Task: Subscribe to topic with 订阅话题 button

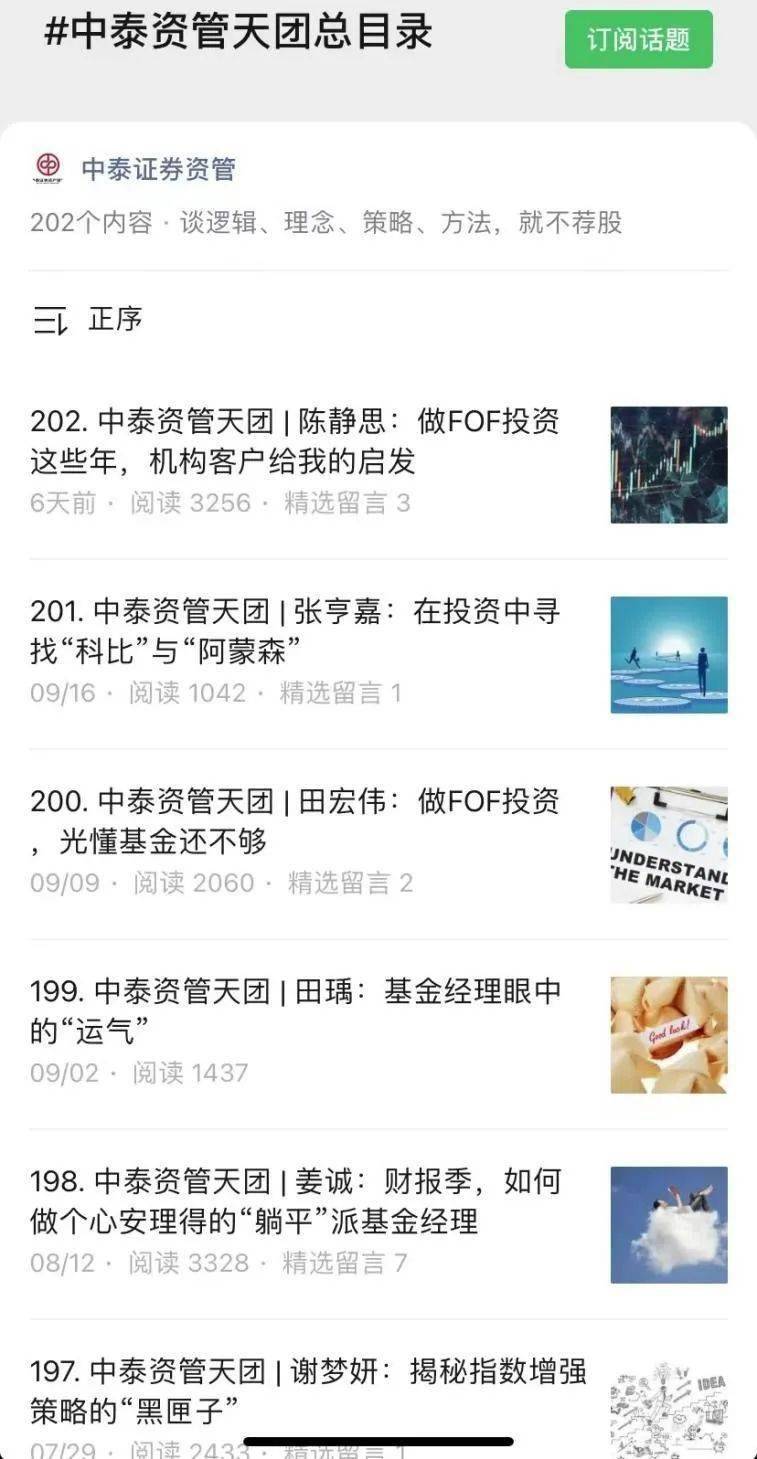Action: 638,40
